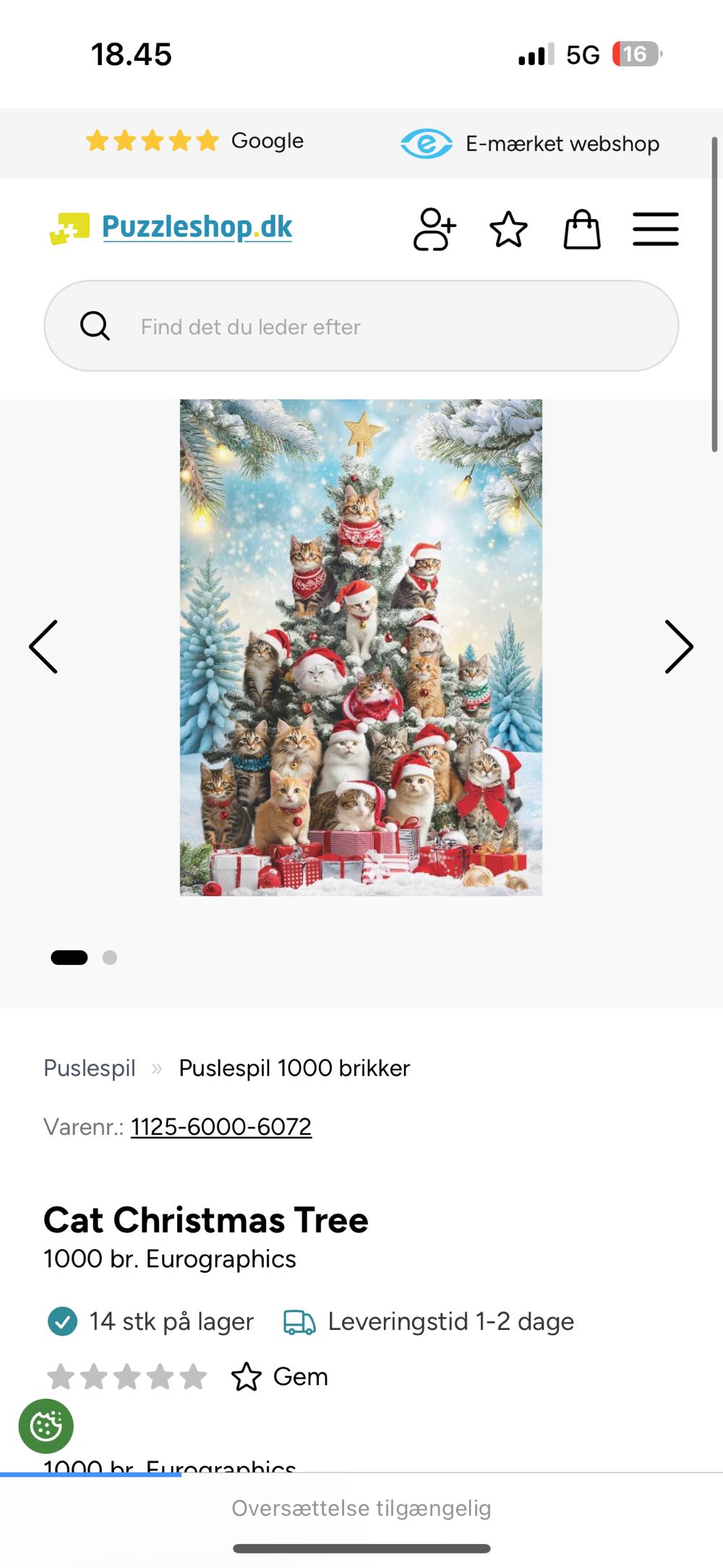Open the Puslespil 1000 brikker breadcrumb

294,1068
